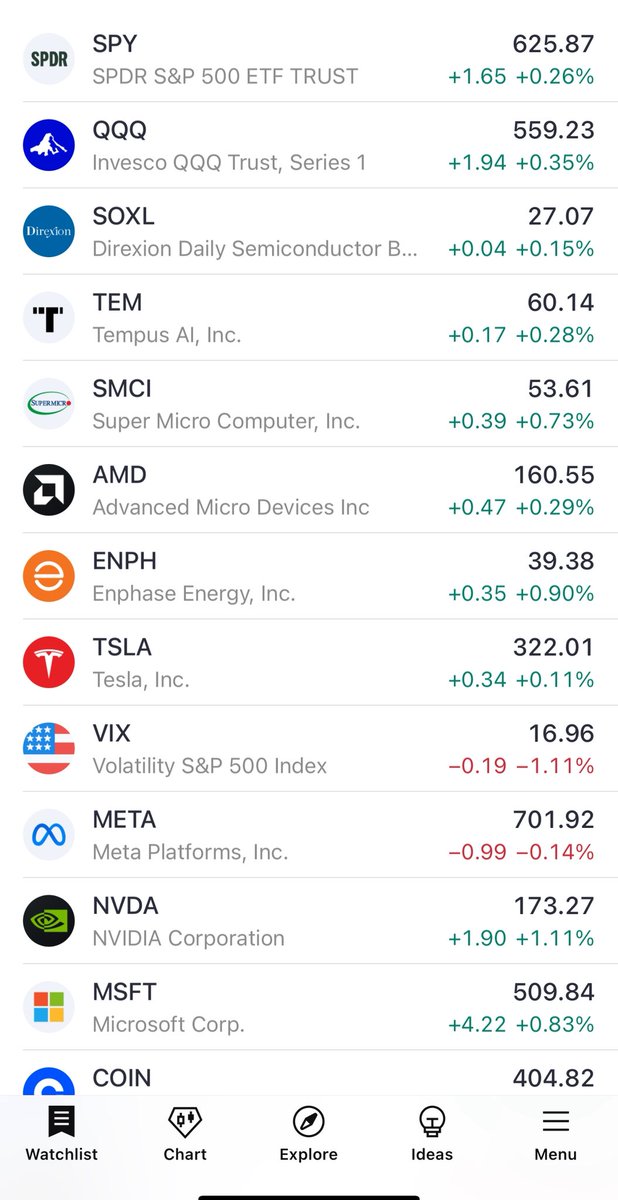Open the Ideas tab
Viewport: 618px width, 1200px height.
432,1134
